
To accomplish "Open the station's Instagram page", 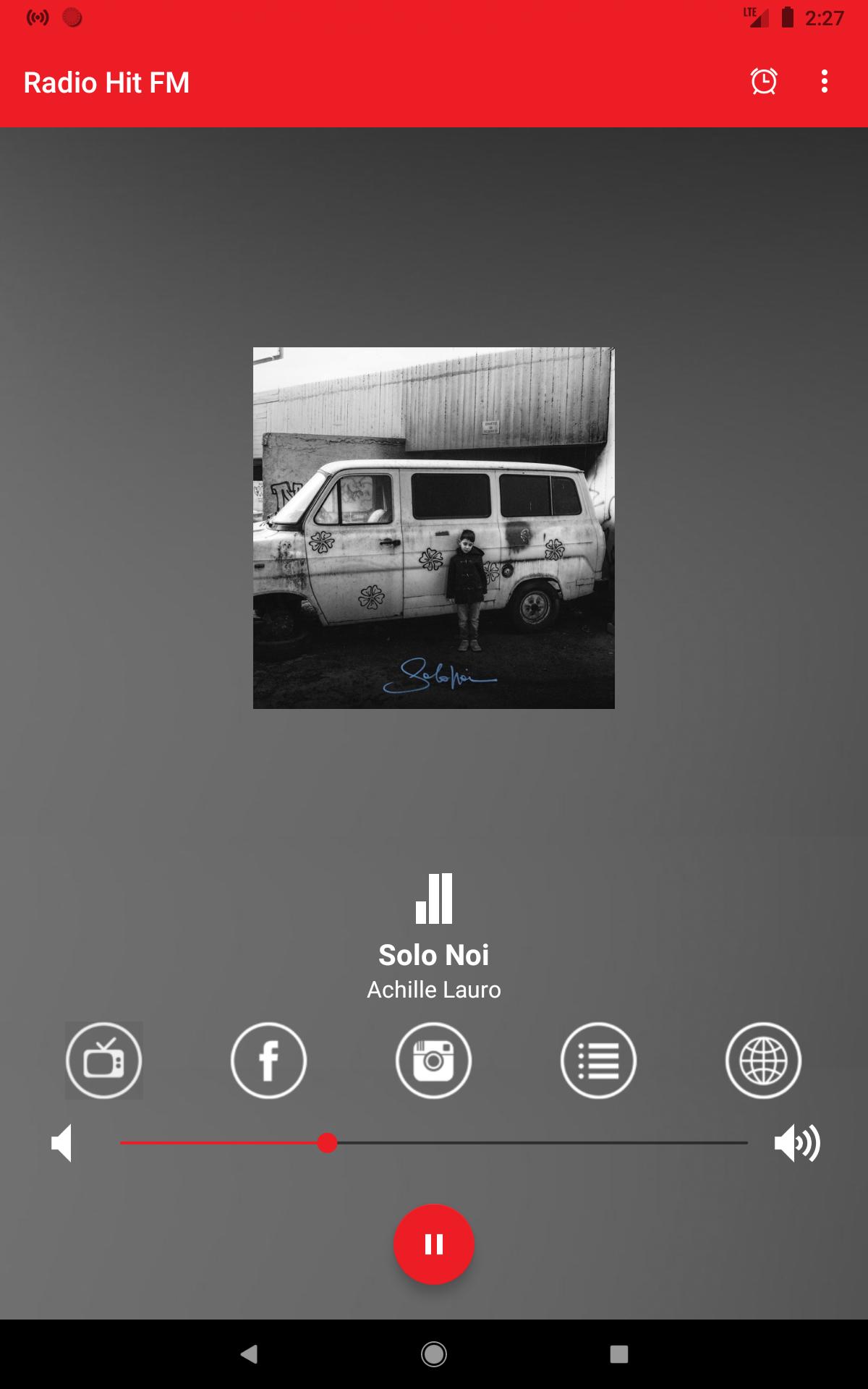I will pyautogui.click(x=433, y=1061).
